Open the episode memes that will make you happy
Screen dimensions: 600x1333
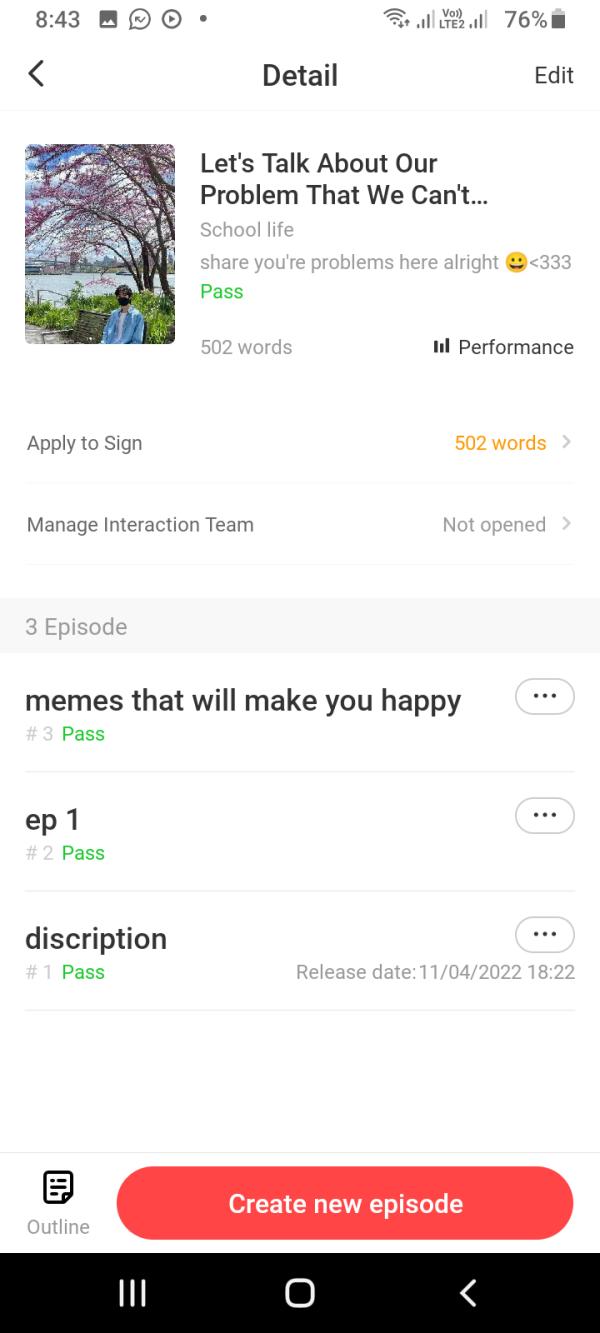tap(243, 701)
